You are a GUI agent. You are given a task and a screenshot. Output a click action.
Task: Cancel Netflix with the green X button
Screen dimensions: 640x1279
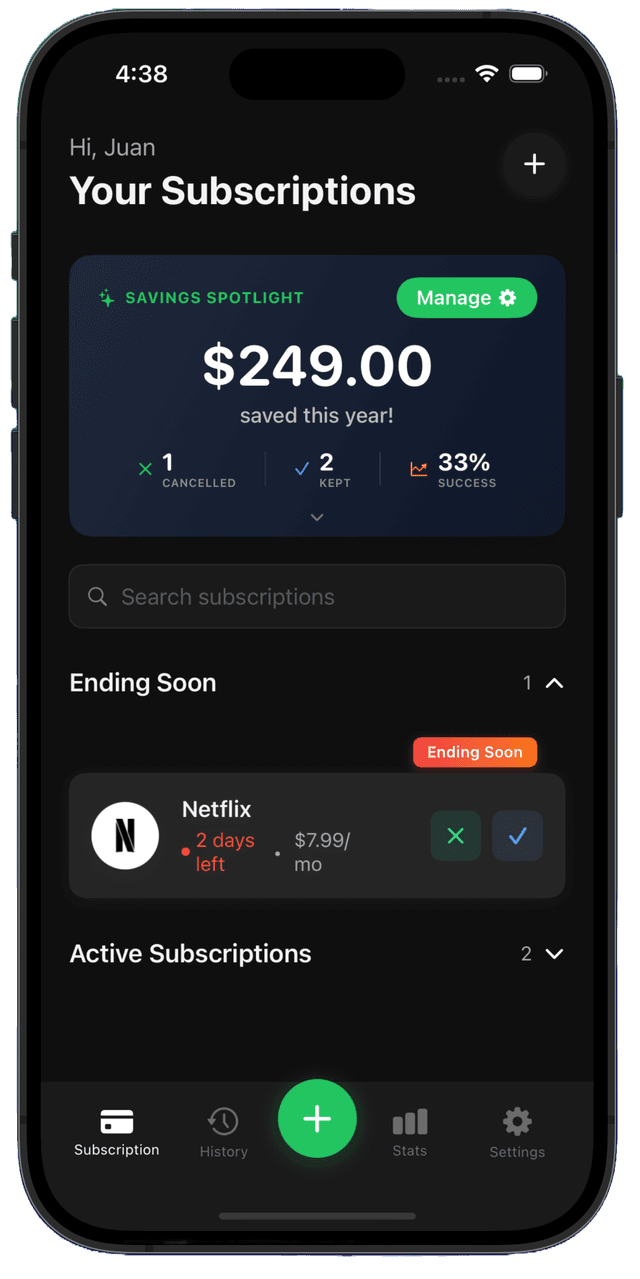point(455,836)
